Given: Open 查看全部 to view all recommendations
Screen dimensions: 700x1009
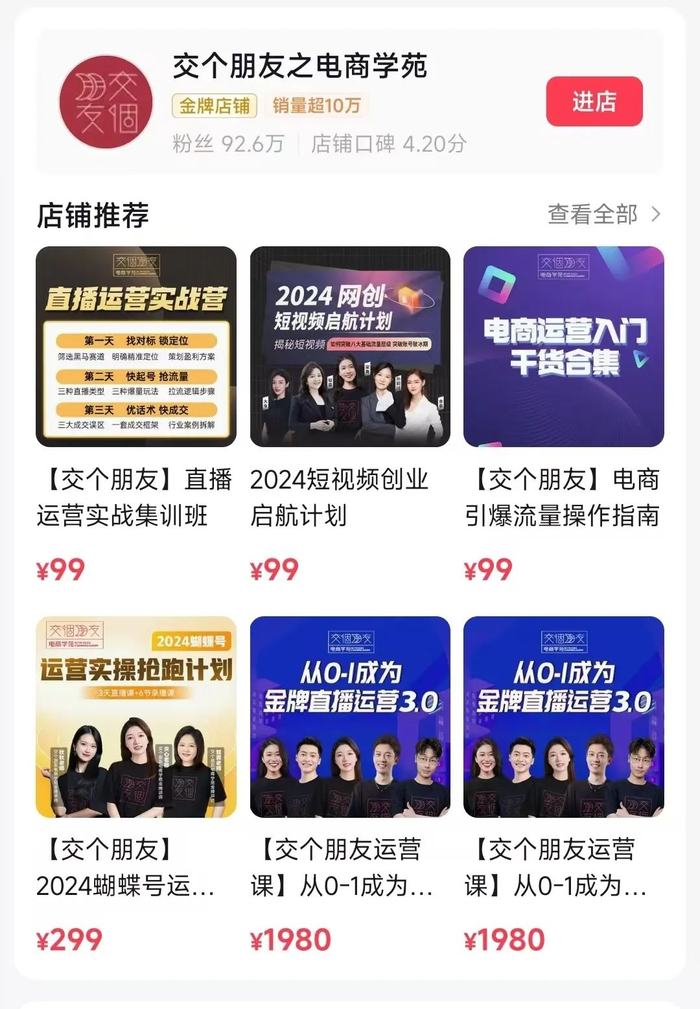Looking at the screenshot, I should pyautogui.click(x=603, y=214).
